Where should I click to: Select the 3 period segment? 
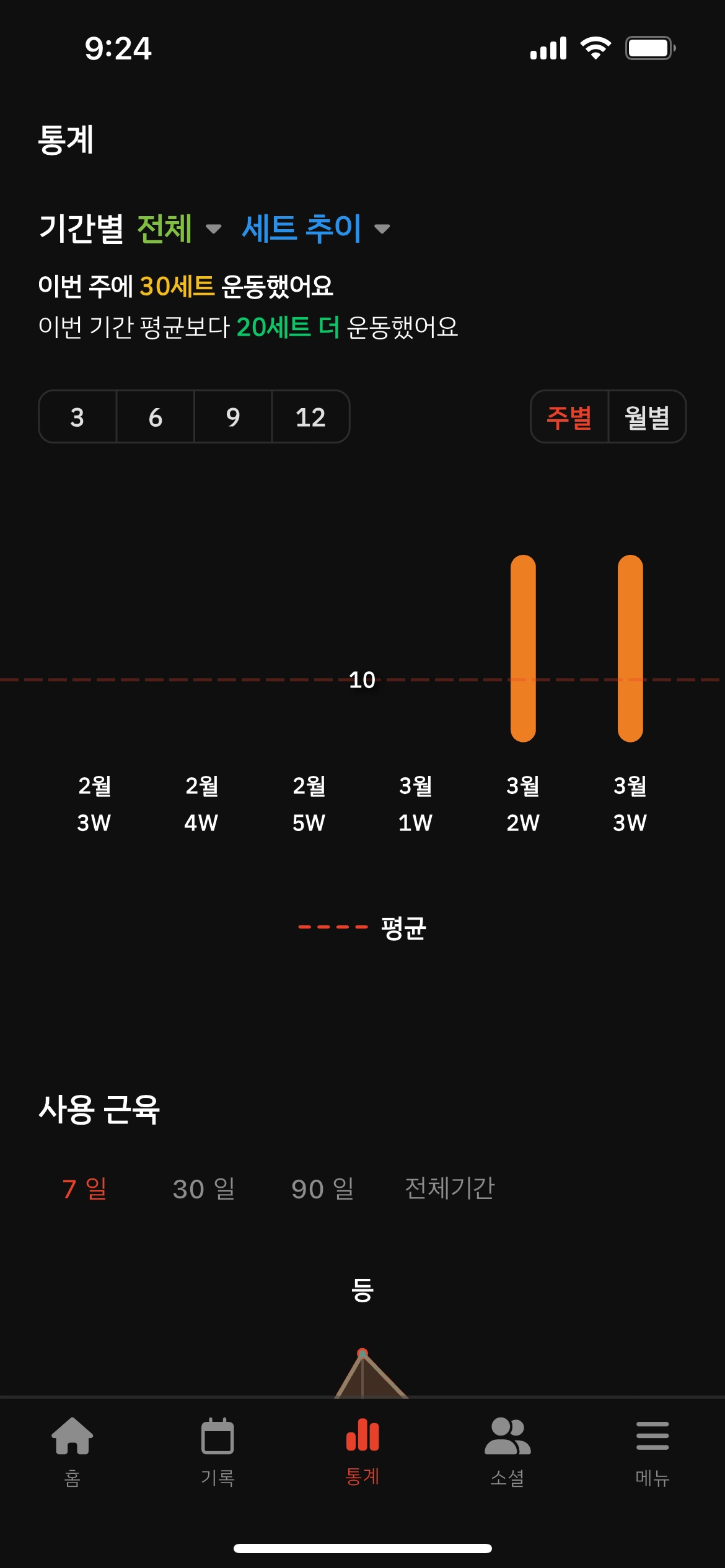tap(77, 417)
